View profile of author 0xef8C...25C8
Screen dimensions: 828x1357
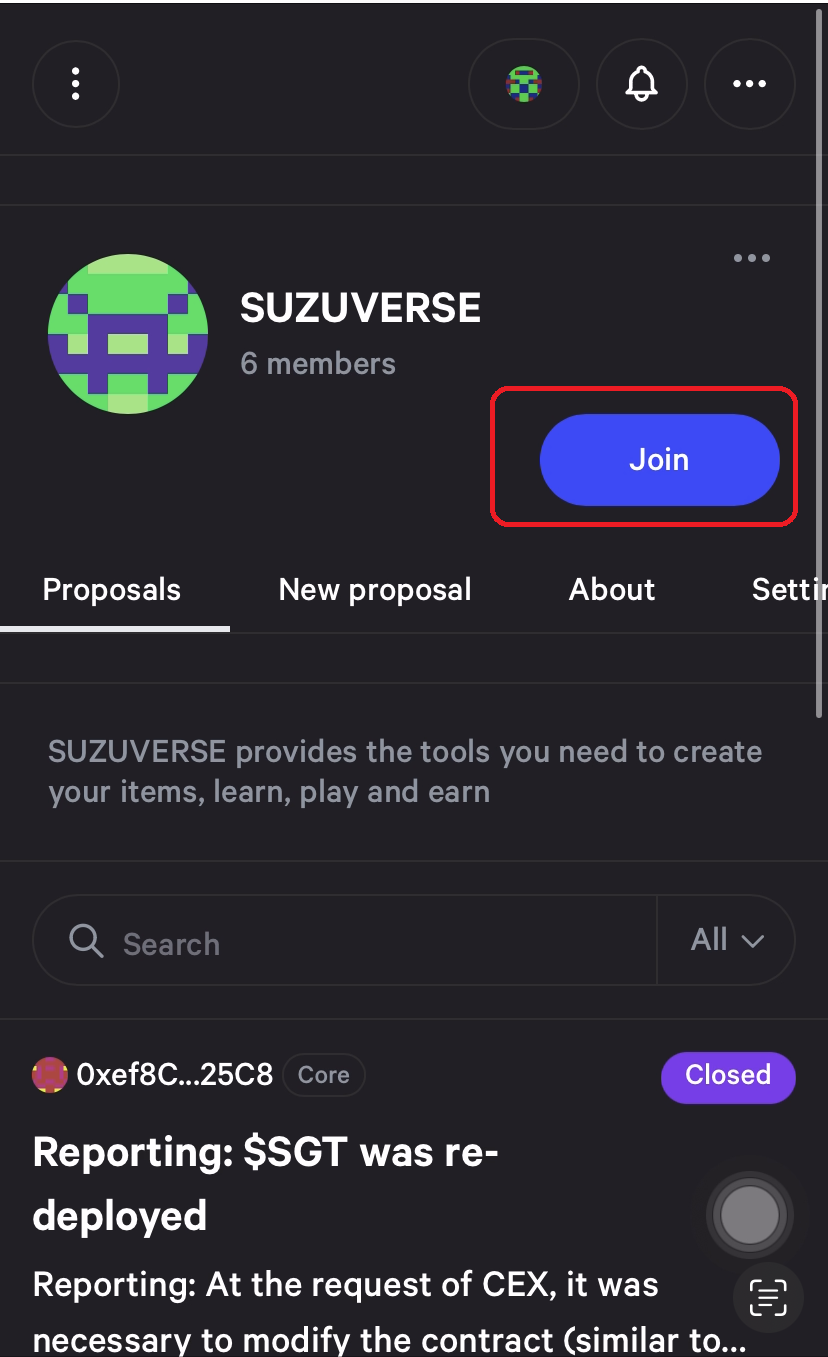(174, 1075)
